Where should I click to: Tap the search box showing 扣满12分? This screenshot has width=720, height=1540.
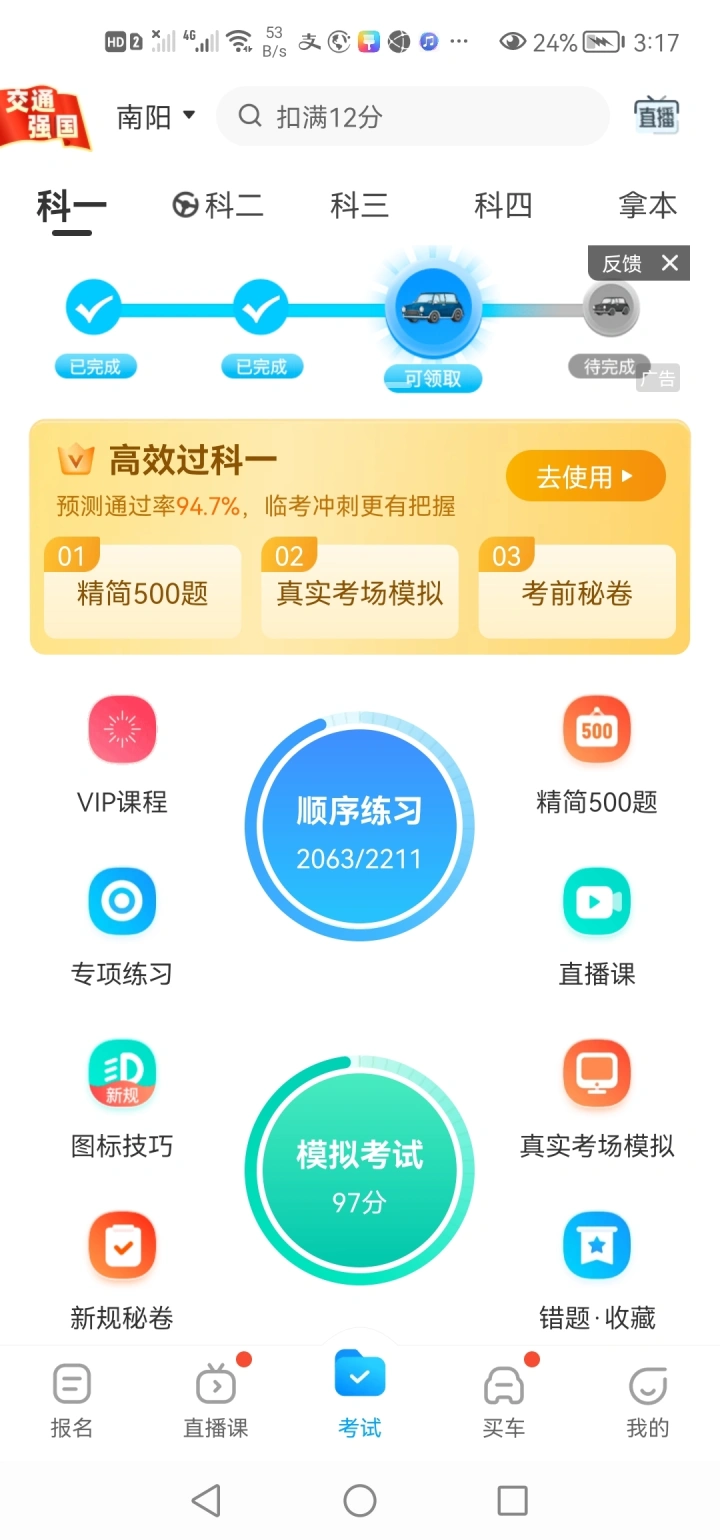412,117
